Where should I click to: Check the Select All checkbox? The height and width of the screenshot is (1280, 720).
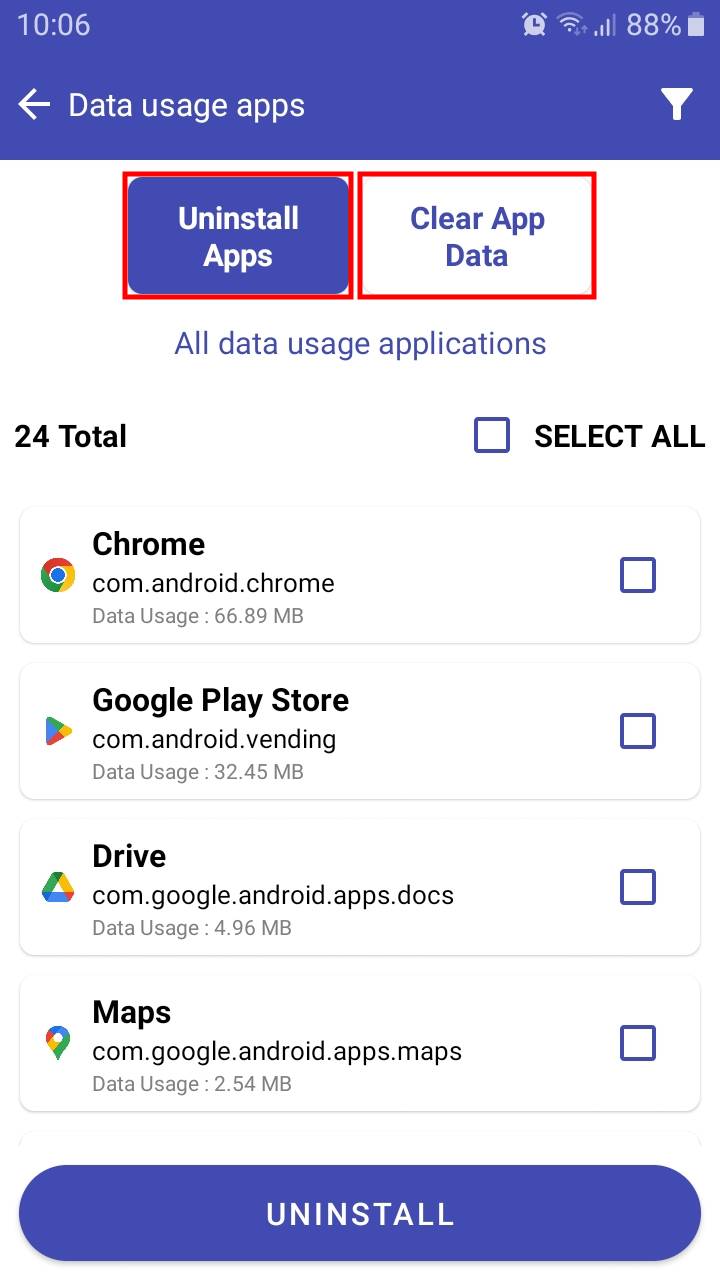click(492, 436)
